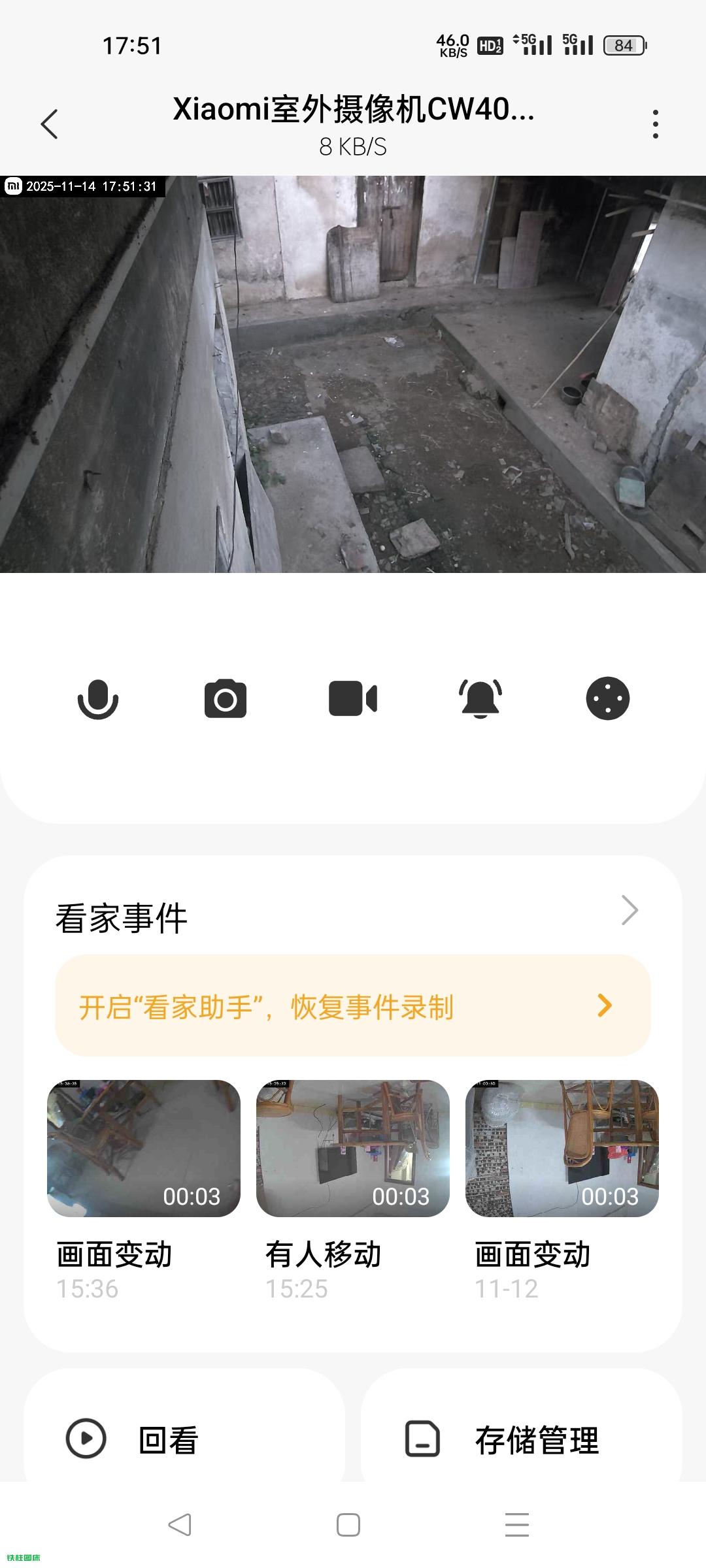706x1568 pixels.
Task: Capture a snapshot with the camera icon
Action: (226, 698)
